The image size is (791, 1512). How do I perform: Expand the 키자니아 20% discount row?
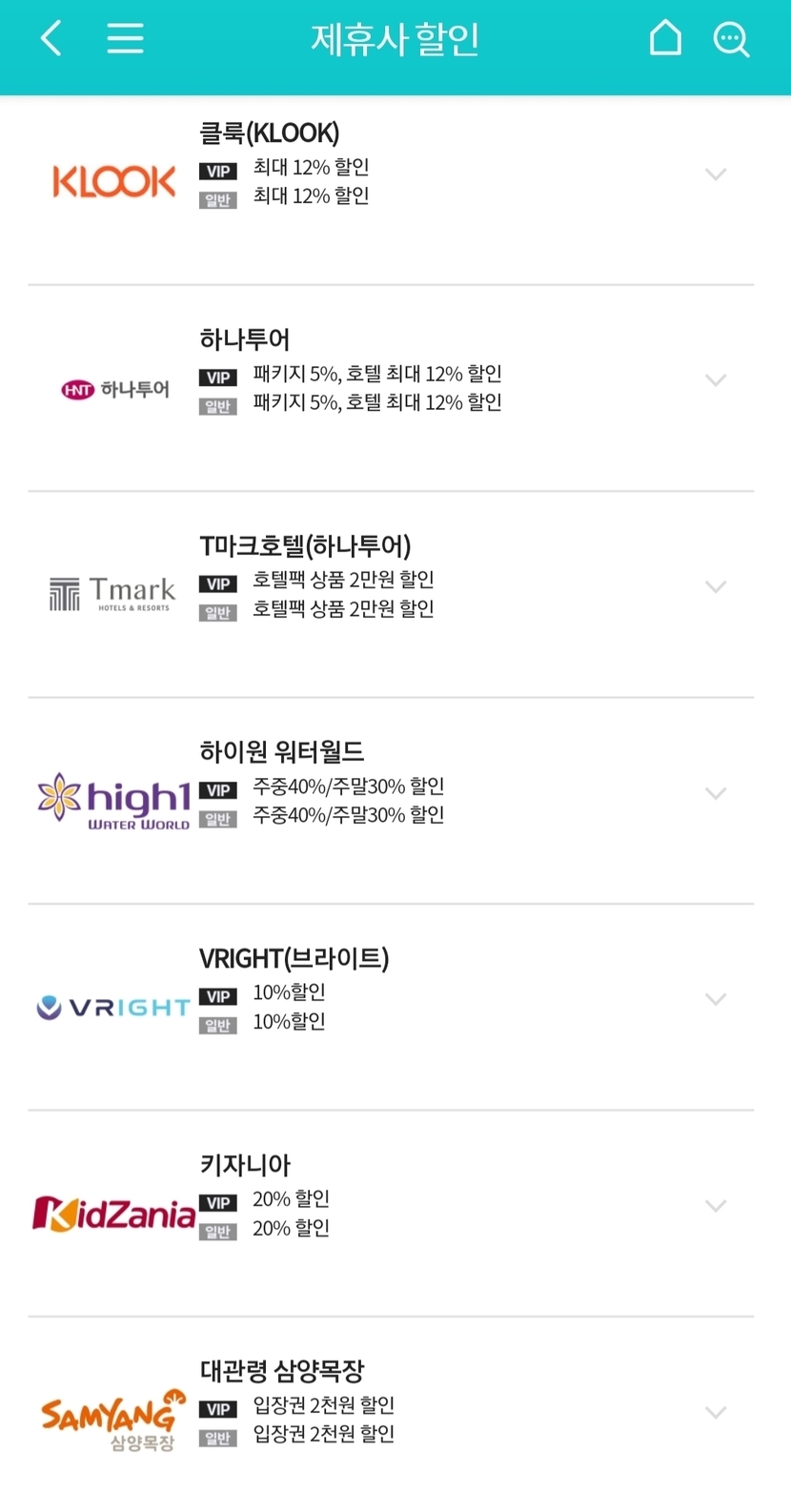715,1206
